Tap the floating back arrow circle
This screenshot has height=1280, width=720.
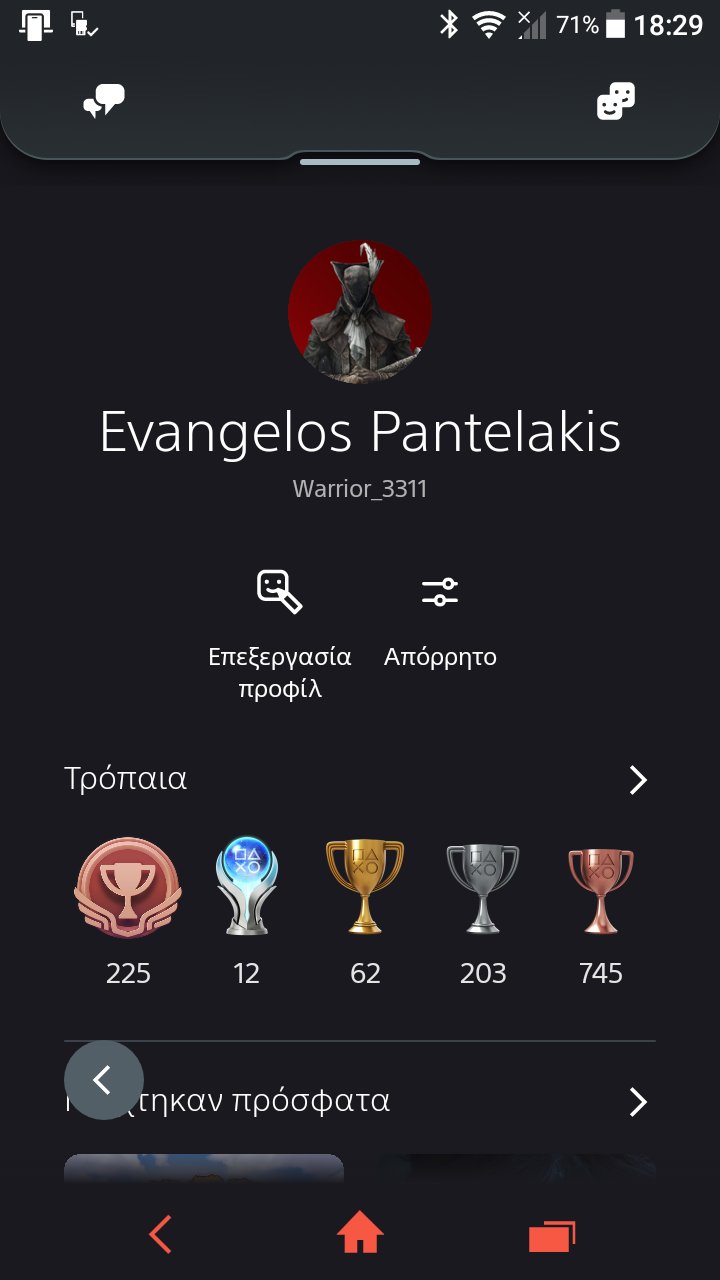104,1080
